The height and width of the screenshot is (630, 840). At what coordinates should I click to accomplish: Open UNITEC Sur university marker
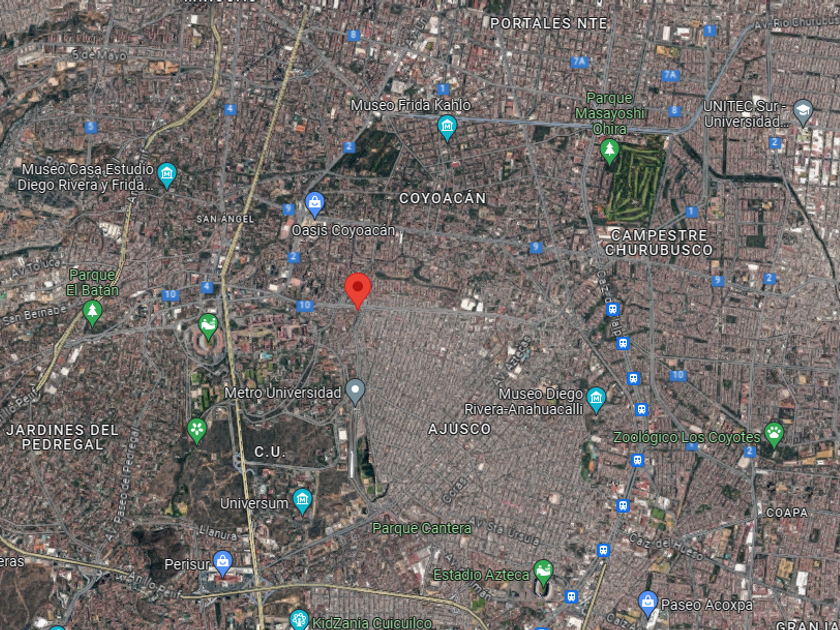(802, 112)
